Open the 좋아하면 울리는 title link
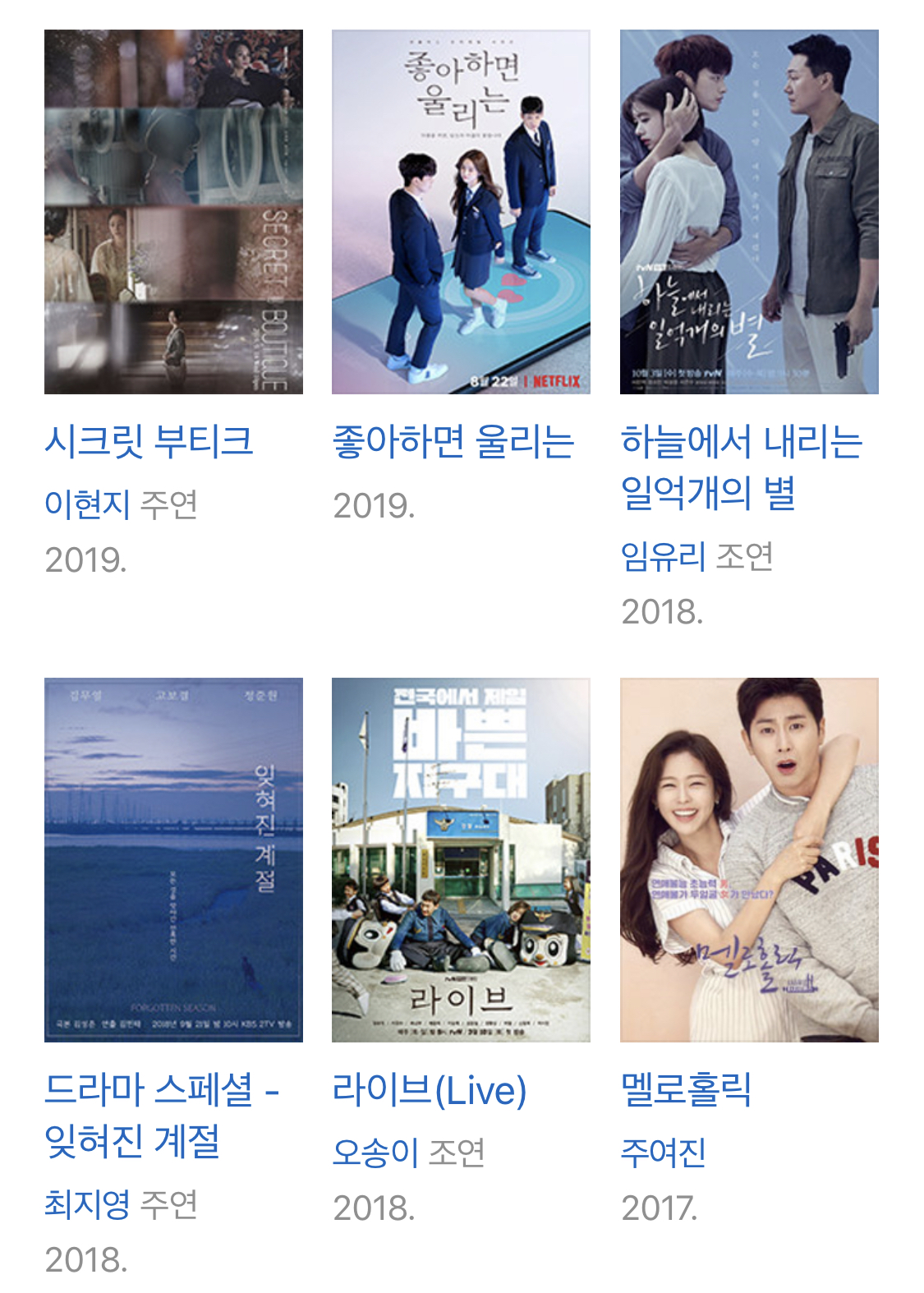The image size is (924, 1293). pos(453,442)
